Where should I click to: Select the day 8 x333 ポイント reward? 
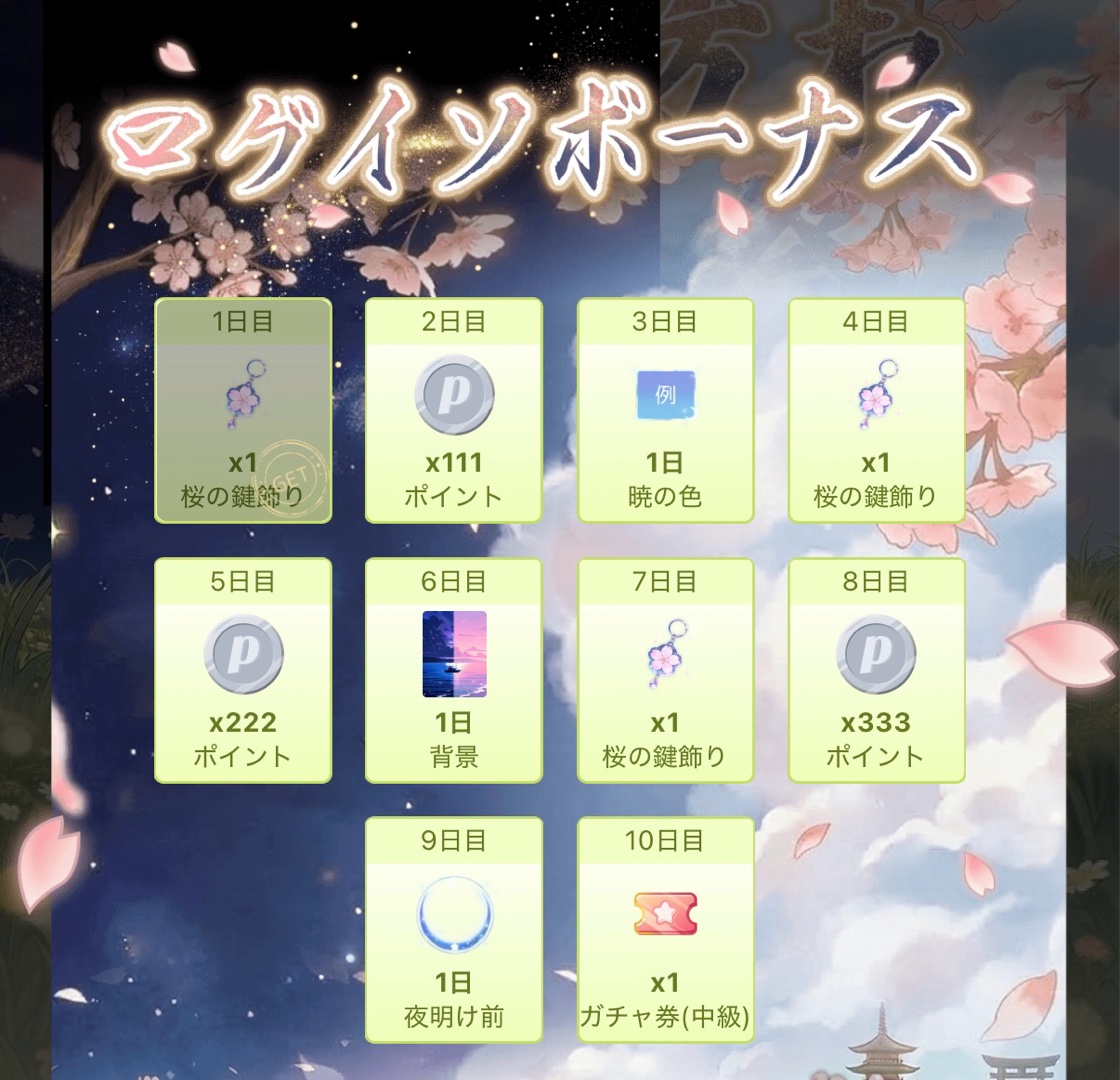tap(876, 670)
